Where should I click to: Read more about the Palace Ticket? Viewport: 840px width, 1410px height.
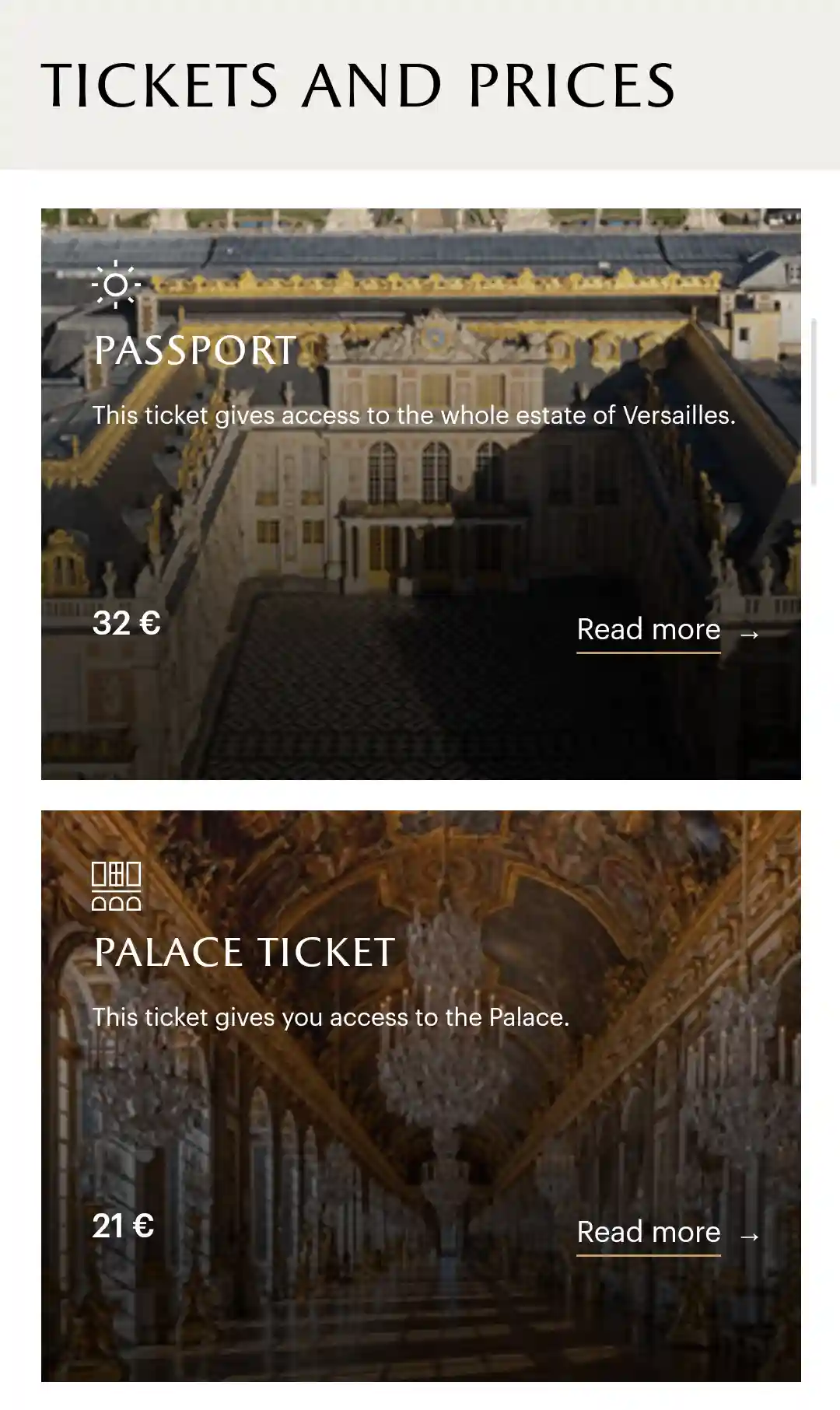tap(649, 1233)
